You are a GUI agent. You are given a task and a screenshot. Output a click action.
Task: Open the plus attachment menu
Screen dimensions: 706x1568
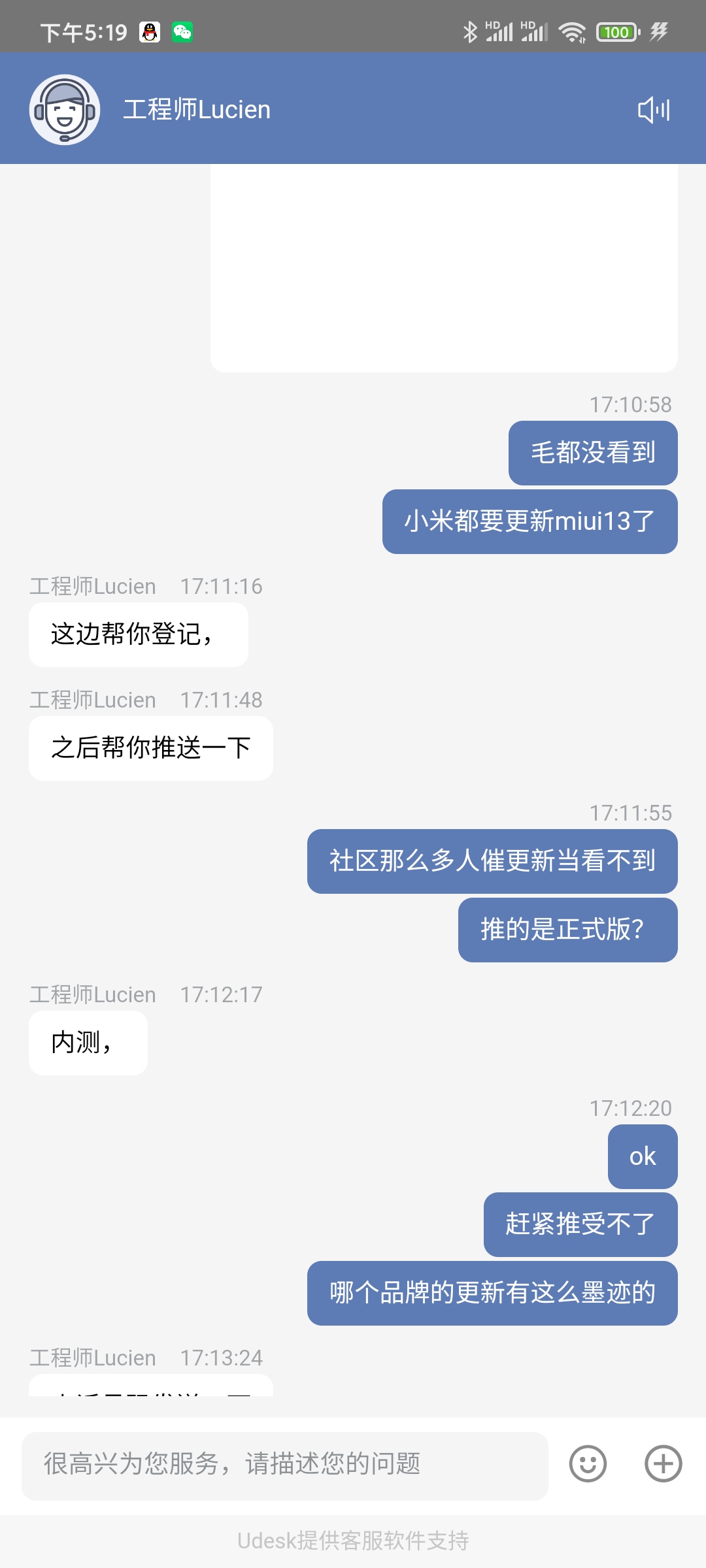point(664,1463)
